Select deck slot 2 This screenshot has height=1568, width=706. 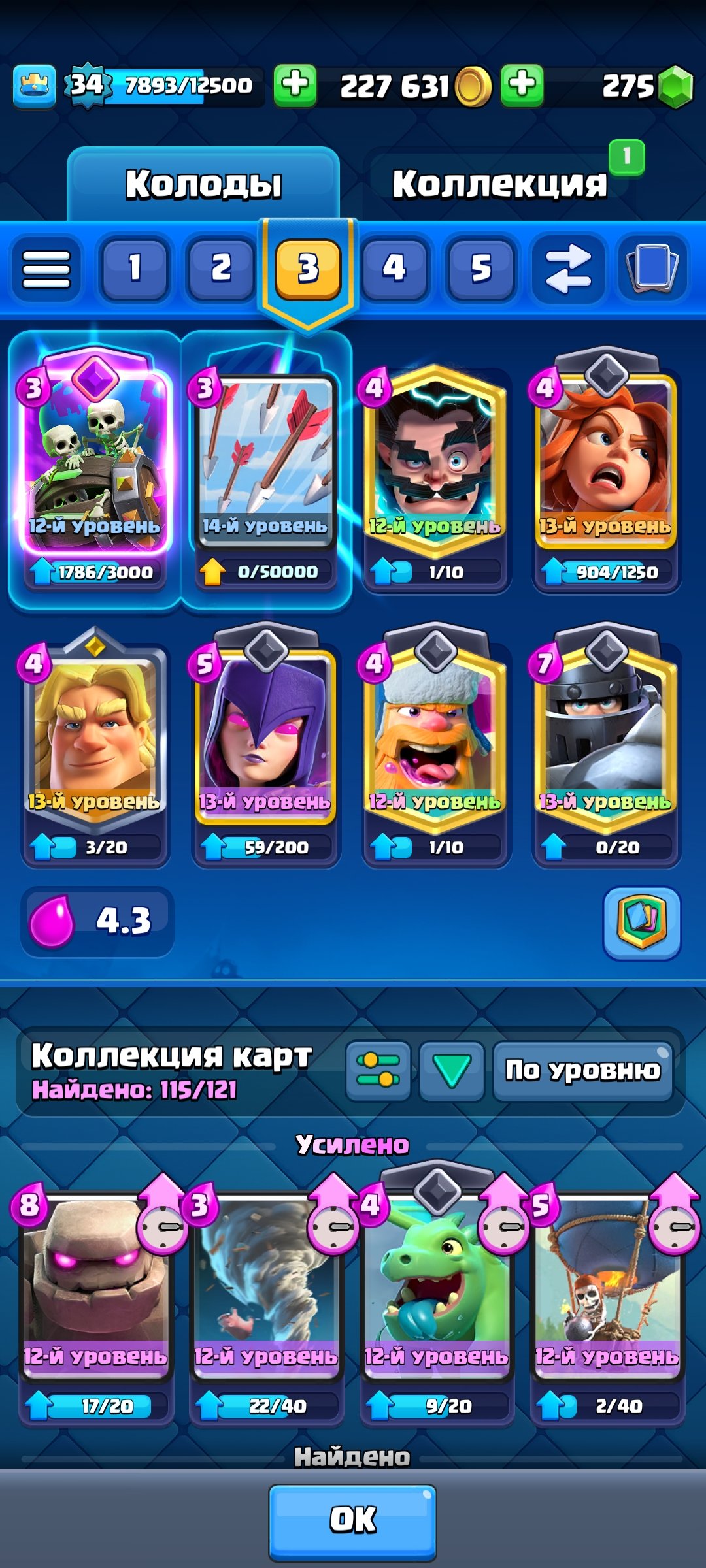pos(221,268)
